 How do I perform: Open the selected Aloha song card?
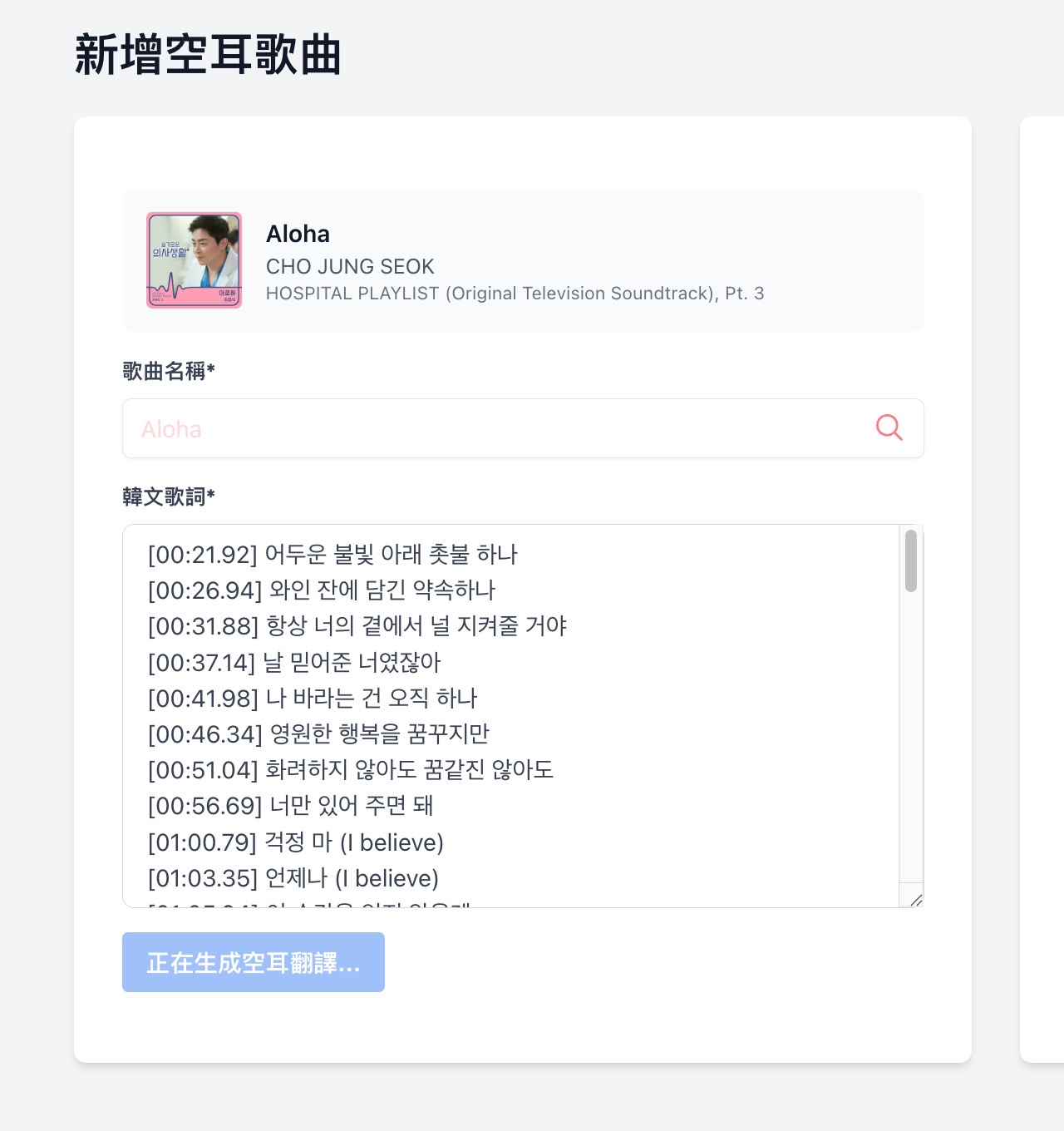coord(523,260)
